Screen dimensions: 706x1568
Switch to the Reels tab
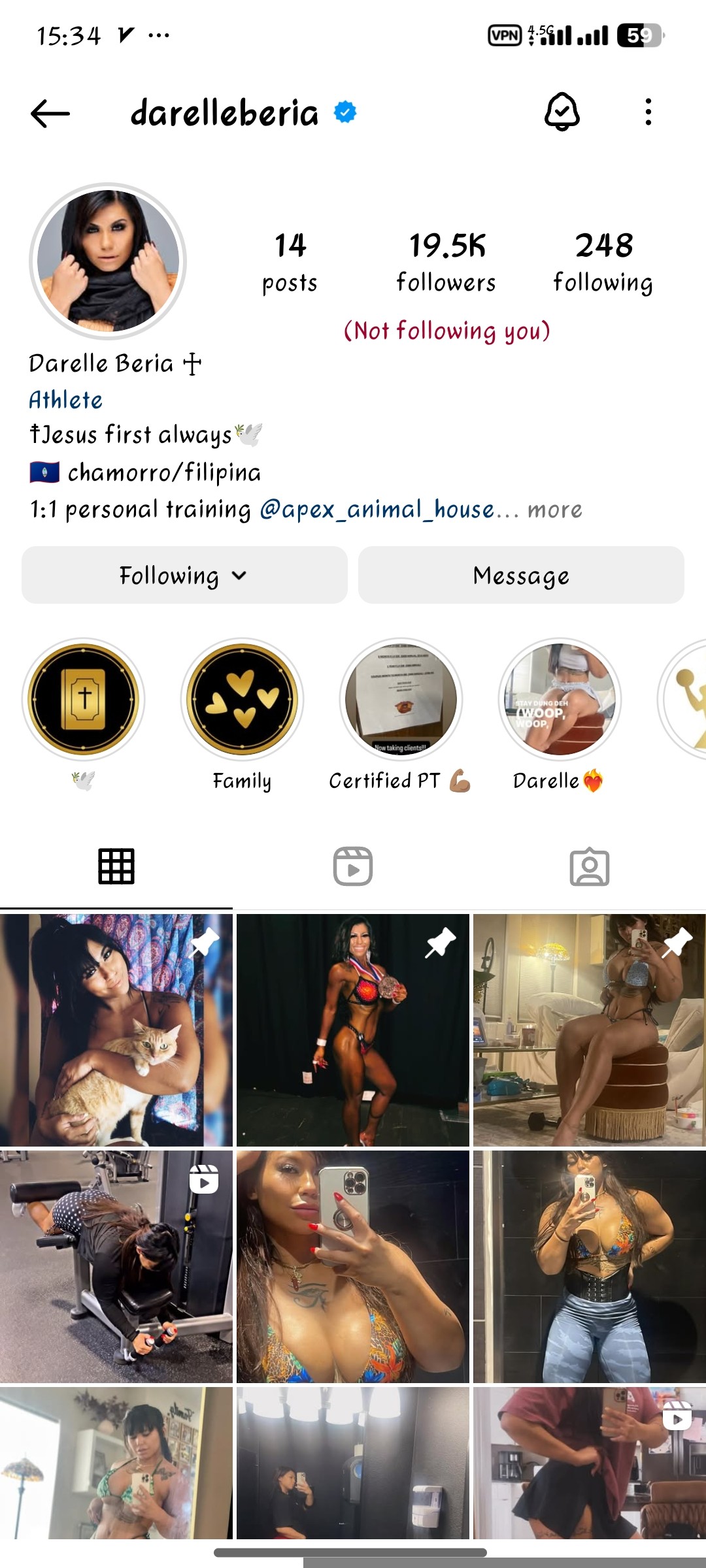[353, 867]
